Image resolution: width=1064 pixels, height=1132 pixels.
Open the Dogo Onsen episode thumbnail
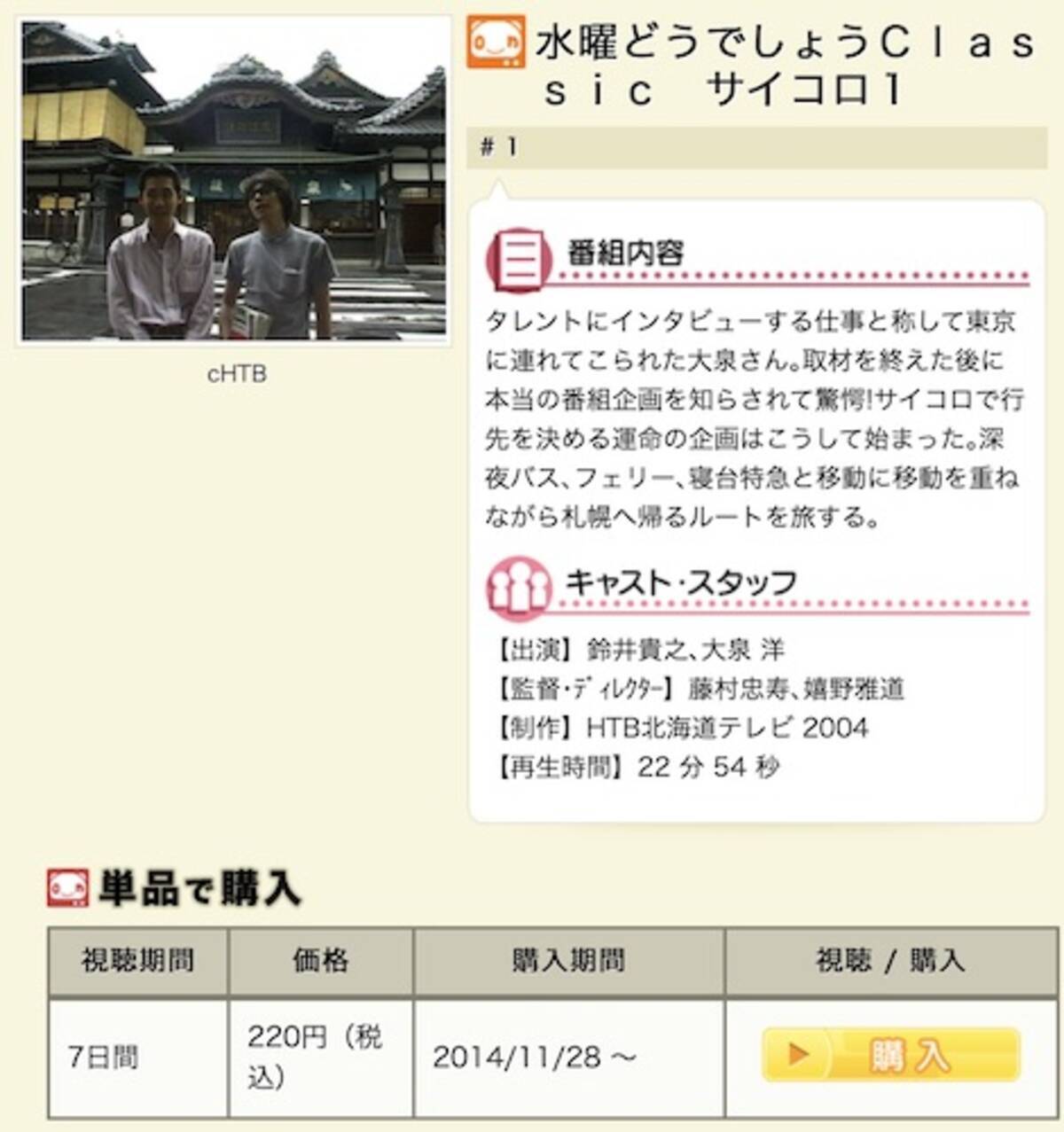[235, 181]
